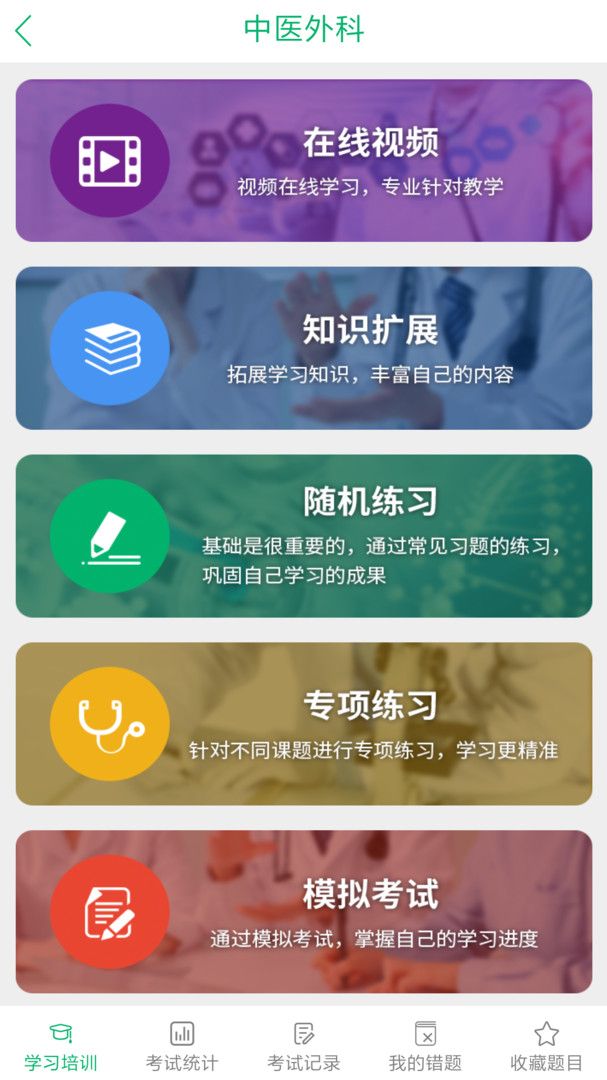
Task: Start the 模拟考试 mock exam
Action: (x=304, y=911)
